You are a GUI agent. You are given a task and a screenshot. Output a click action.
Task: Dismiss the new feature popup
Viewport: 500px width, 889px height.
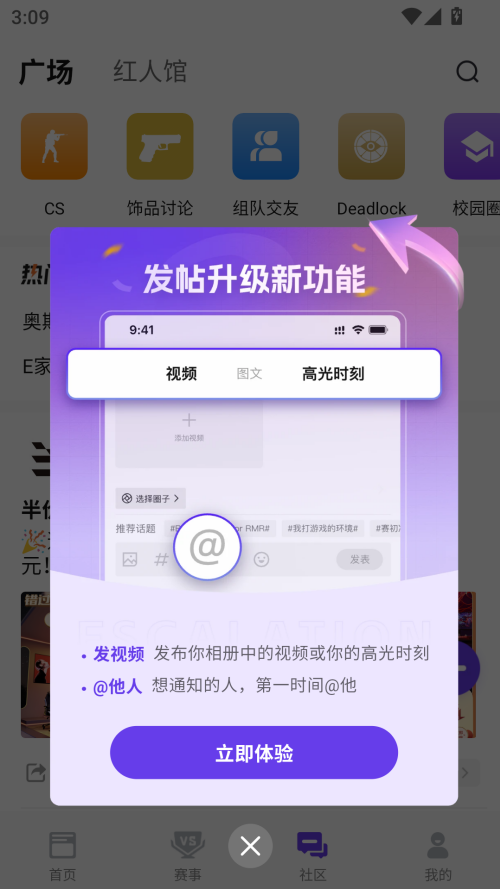pyautogui.click(x=250, y=846)
